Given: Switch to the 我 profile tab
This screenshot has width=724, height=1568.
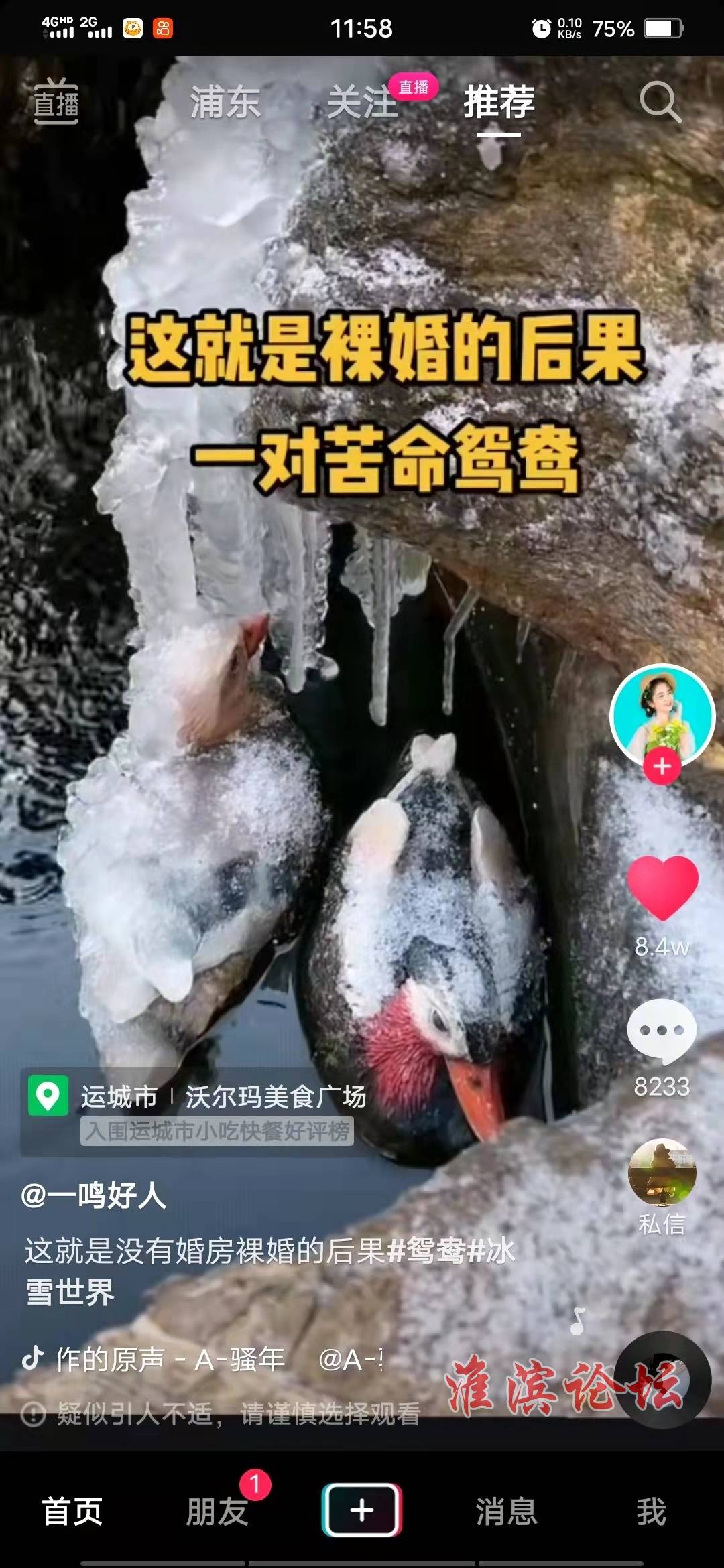Looking at the screenshot, I should click(652, 1512).
